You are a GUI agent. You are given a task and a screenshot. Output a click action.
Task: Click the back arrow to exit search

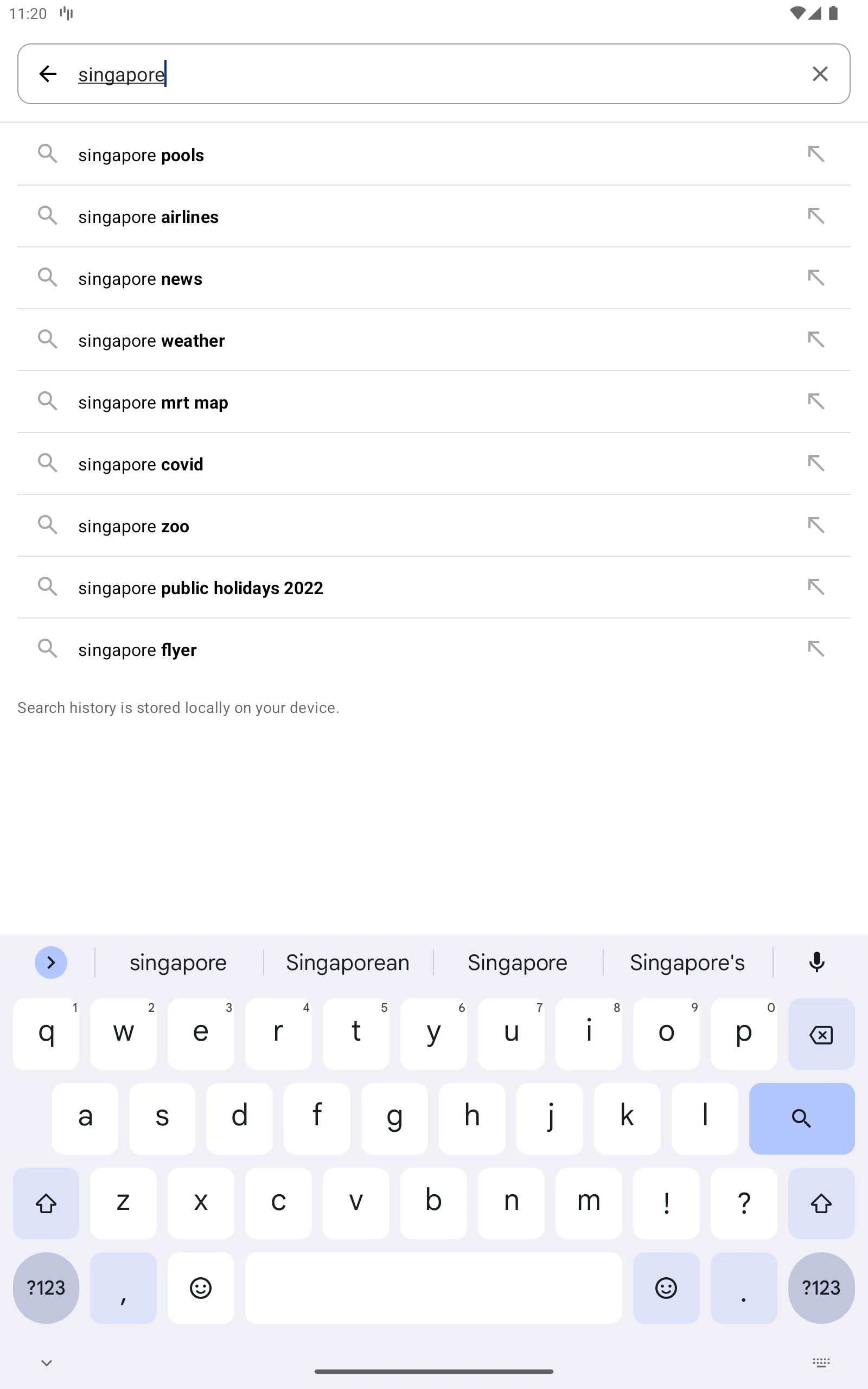click(48, 73)
